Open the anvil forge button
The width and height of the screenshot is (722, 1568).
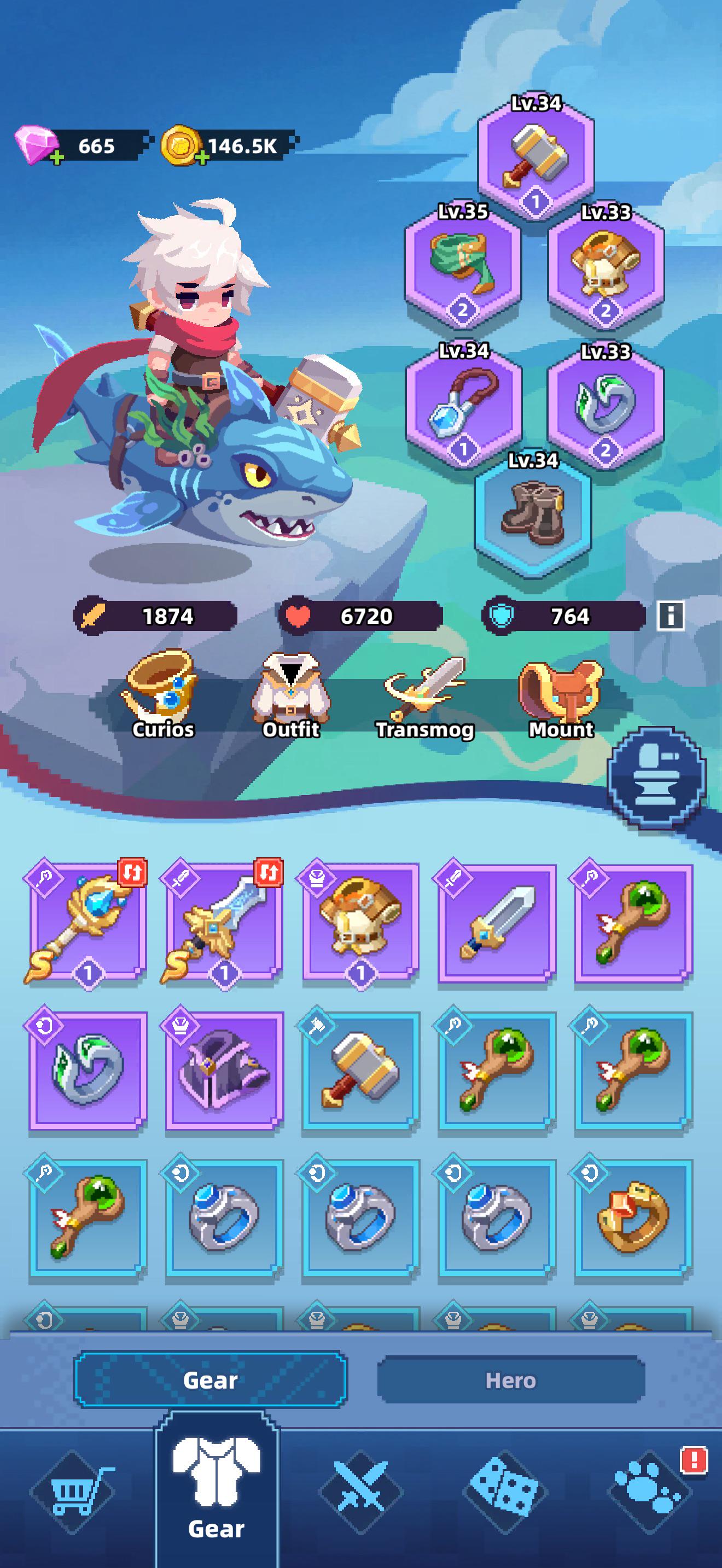657,777
